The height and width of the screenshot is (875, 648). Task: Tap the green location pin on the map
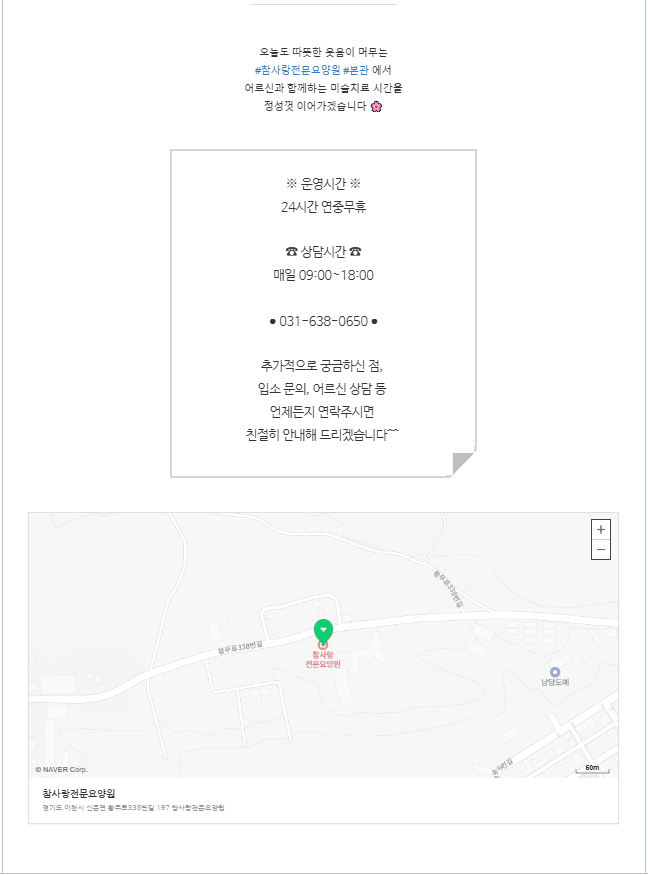tap(323, 631)
